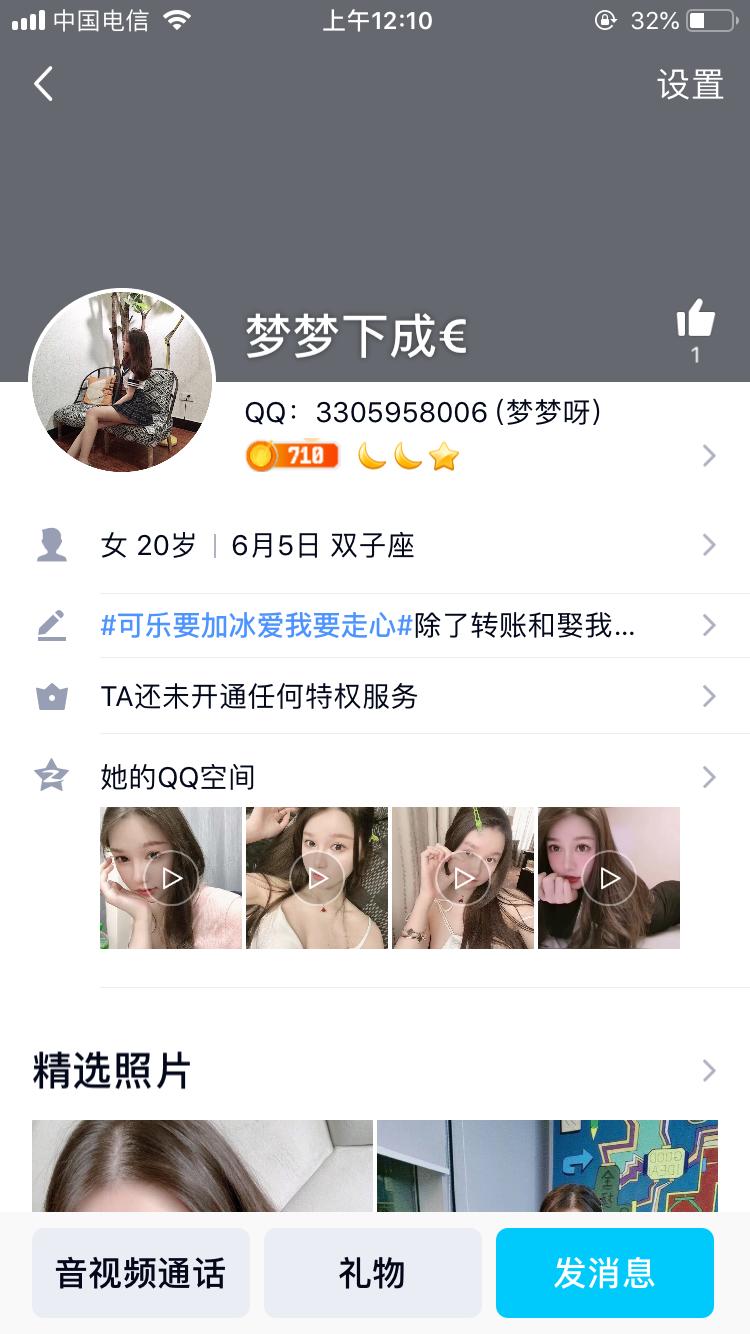The image size is (750, 1334).
Task: Tap the profile info person icon
Action: point(51,545)
